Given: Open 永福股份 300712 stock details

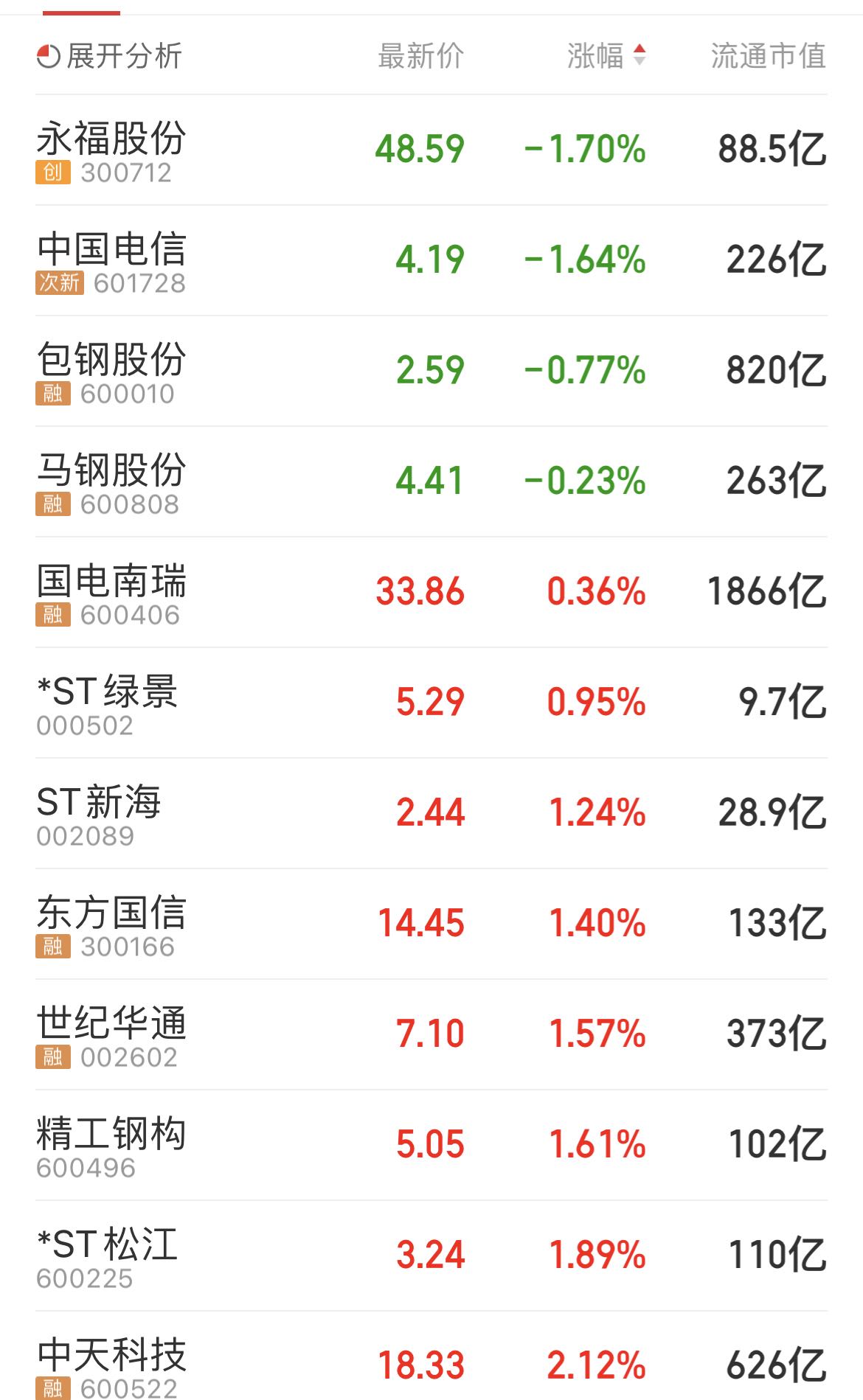Looking at the screenshot, I should 431,150.
